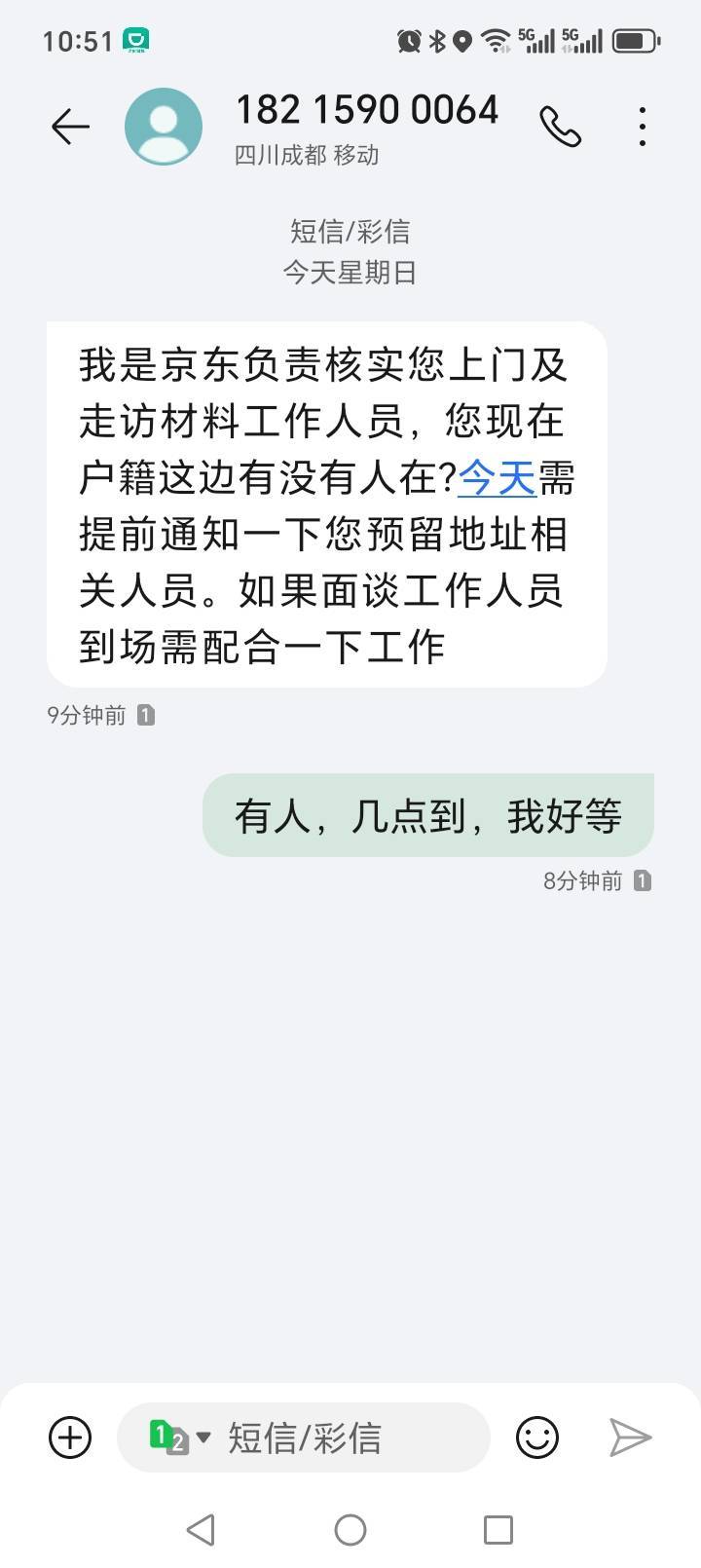Open the contact avatar for 182 1590 0064
The height and width of the screenshot is (1568, 701).
click(x=164, y=127)
